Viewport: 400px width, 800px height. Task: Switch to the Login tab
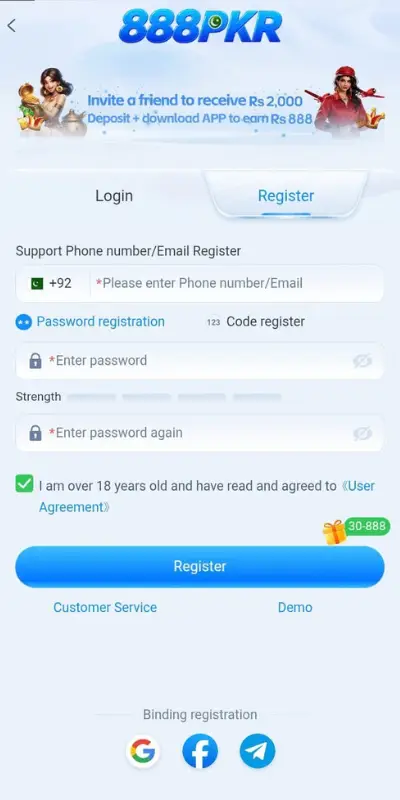pos(114,196)
